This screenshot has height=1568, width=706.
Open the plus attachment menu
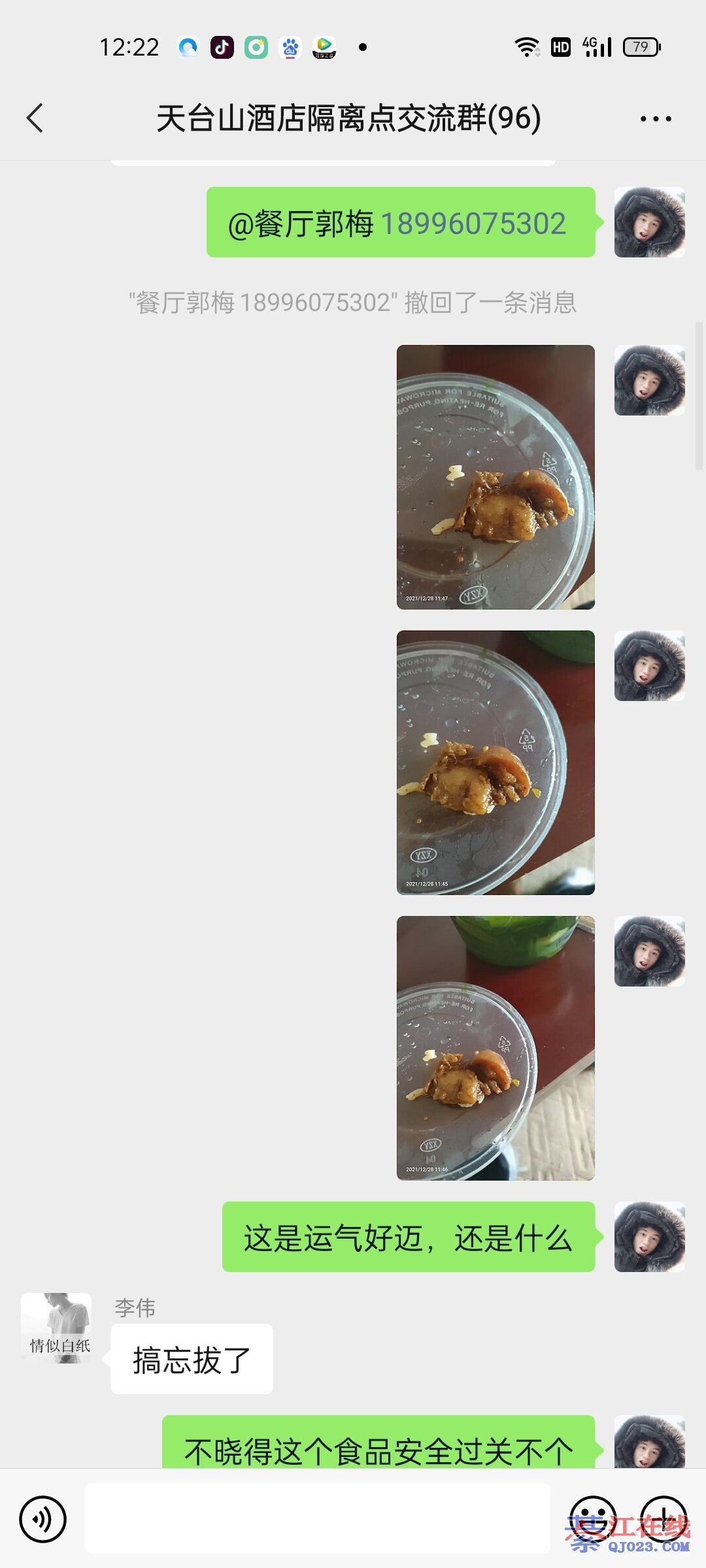click(x=663, y=1518)
